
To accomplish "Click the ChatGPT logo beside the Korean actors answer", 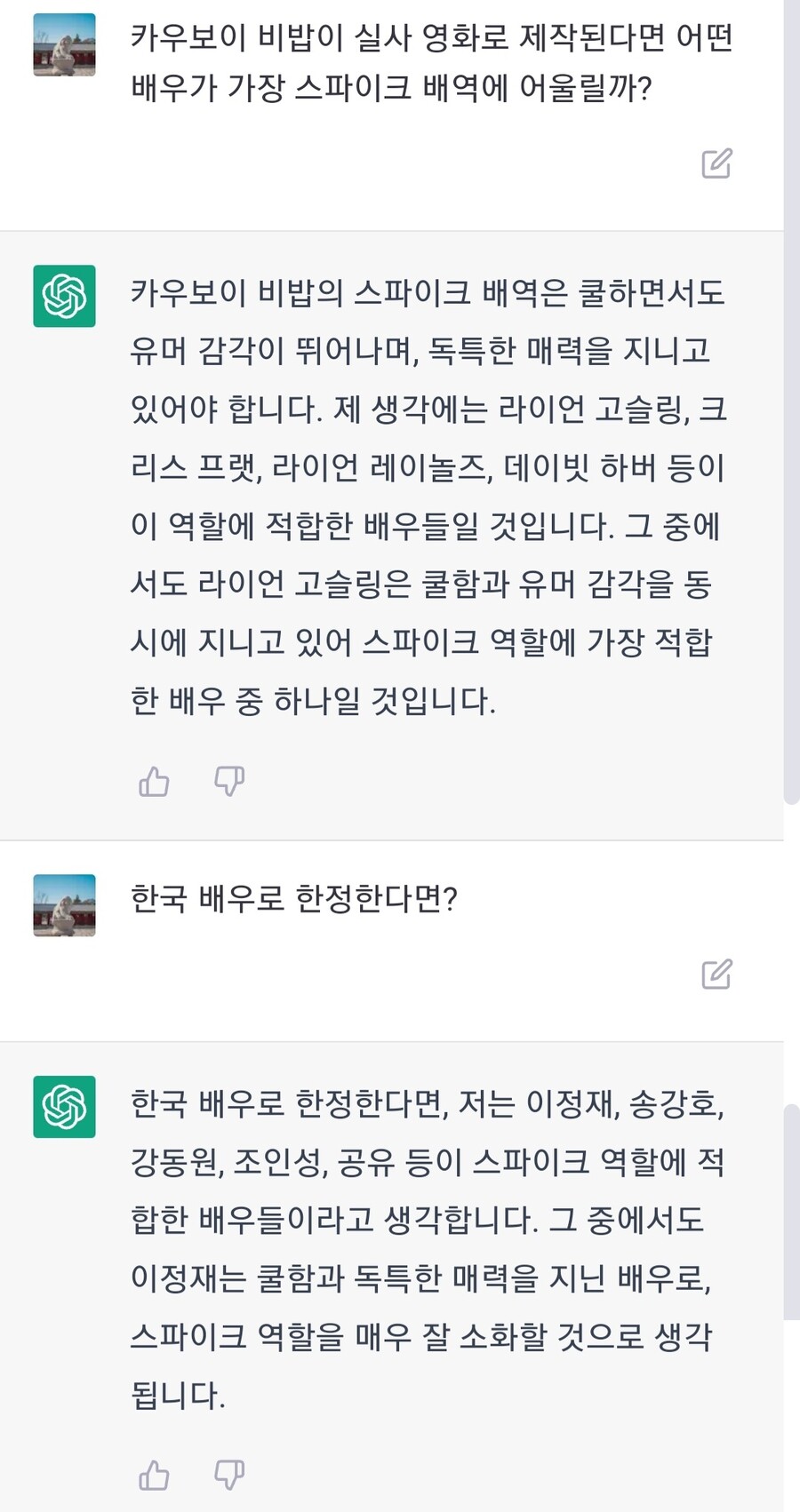I will point(64,1107).
